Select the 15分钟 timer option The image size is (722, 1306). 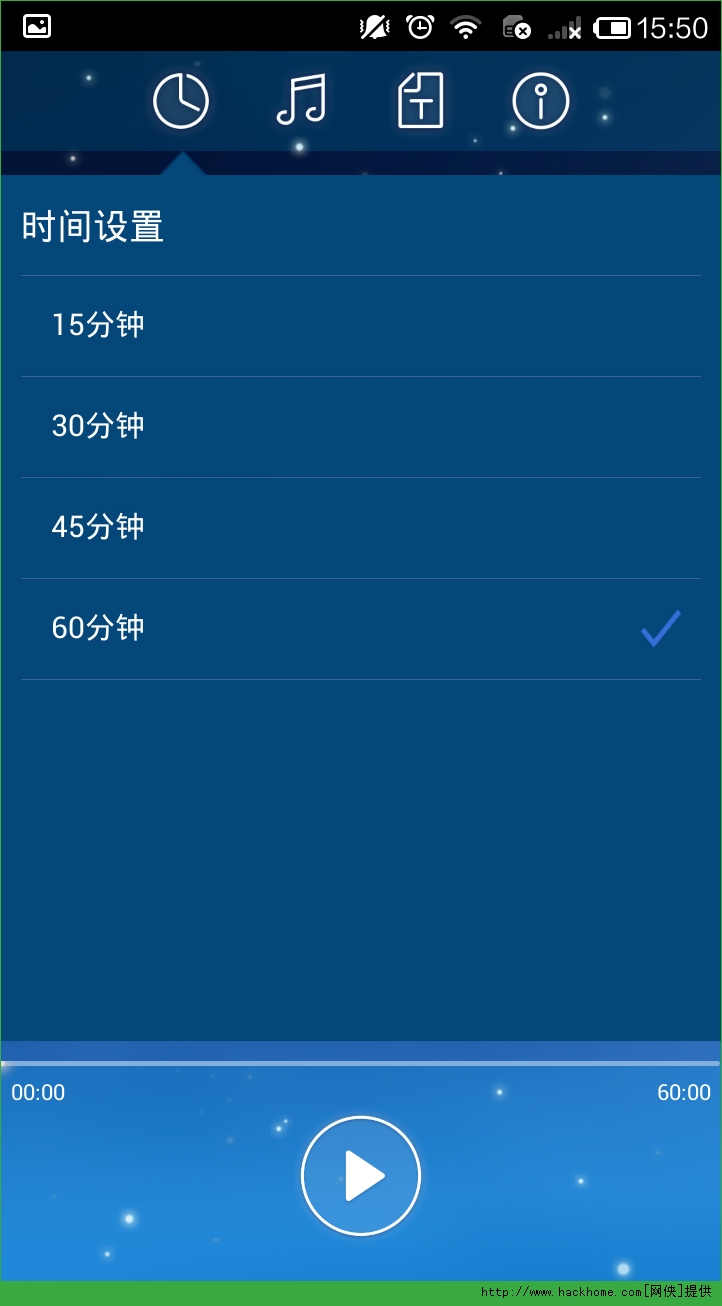[360, 326]
